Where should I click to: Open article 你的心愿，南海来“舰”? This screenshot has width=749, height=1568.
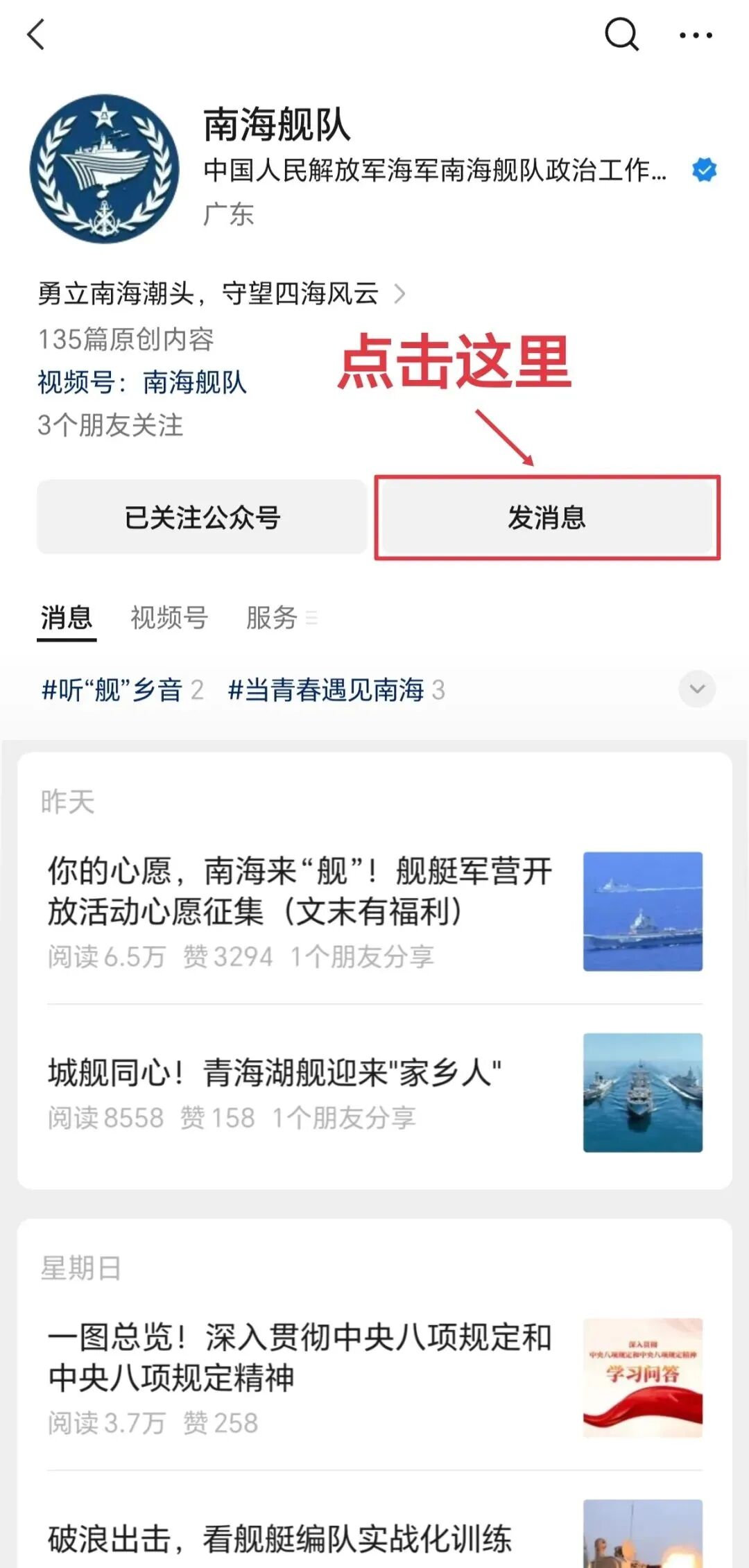click(374, 911)
